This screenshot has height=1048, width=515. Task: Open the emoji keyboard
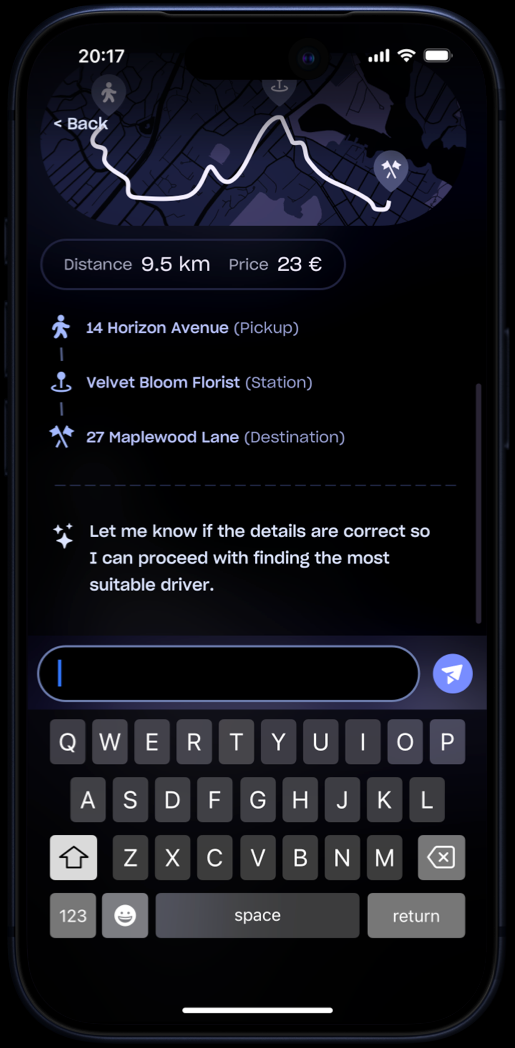[125, 916]
